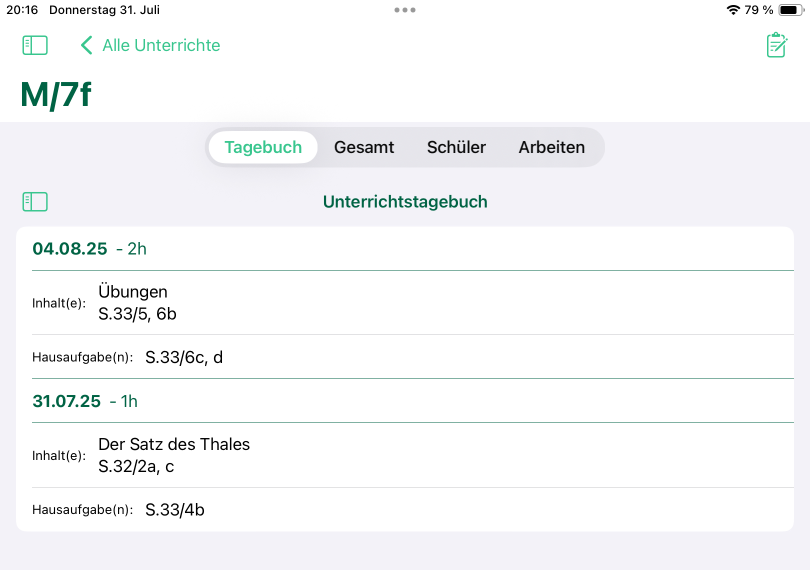Image resolution: width=810 pixels, height=570 pixels.
Task: Open the Arbeiten tab
Action: coord(551,147)
